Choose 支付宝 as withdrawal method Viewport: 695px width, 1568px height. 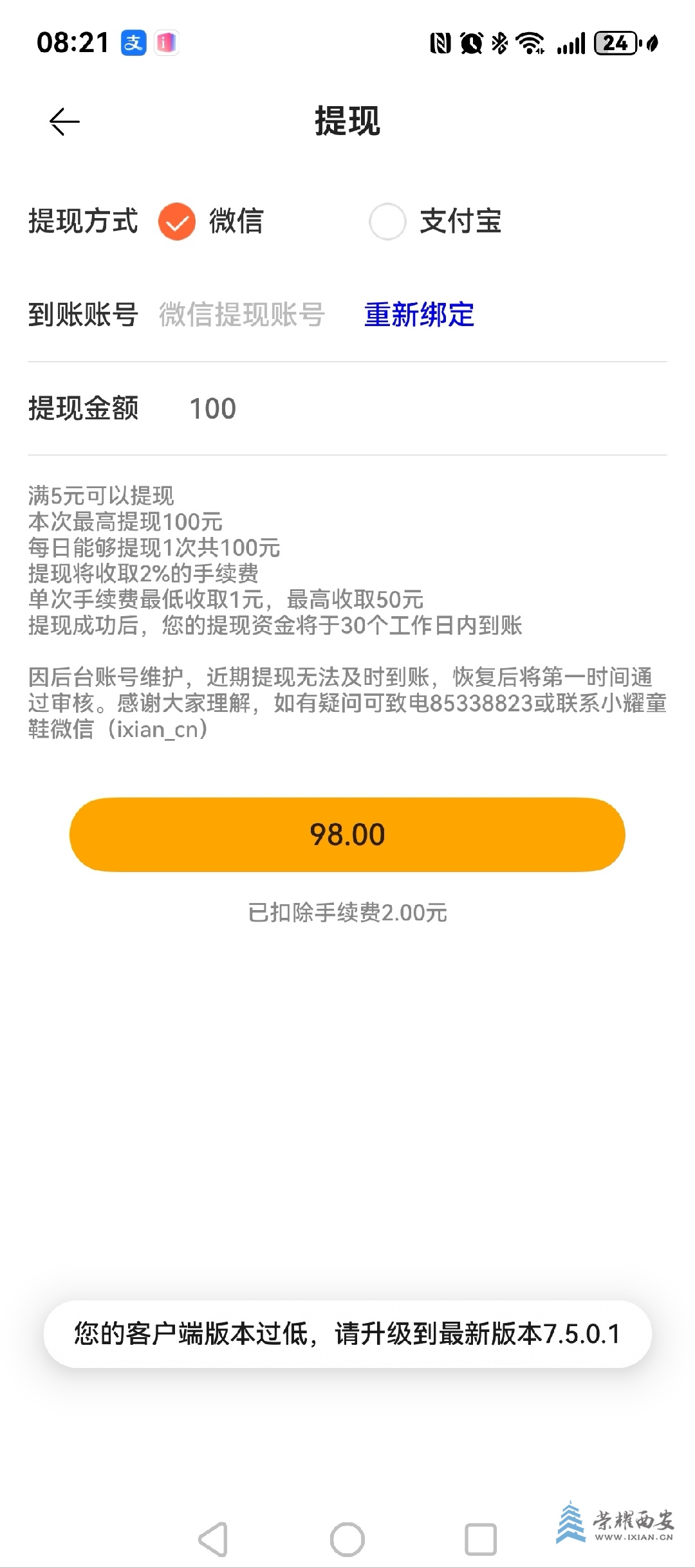coord(387,221)
